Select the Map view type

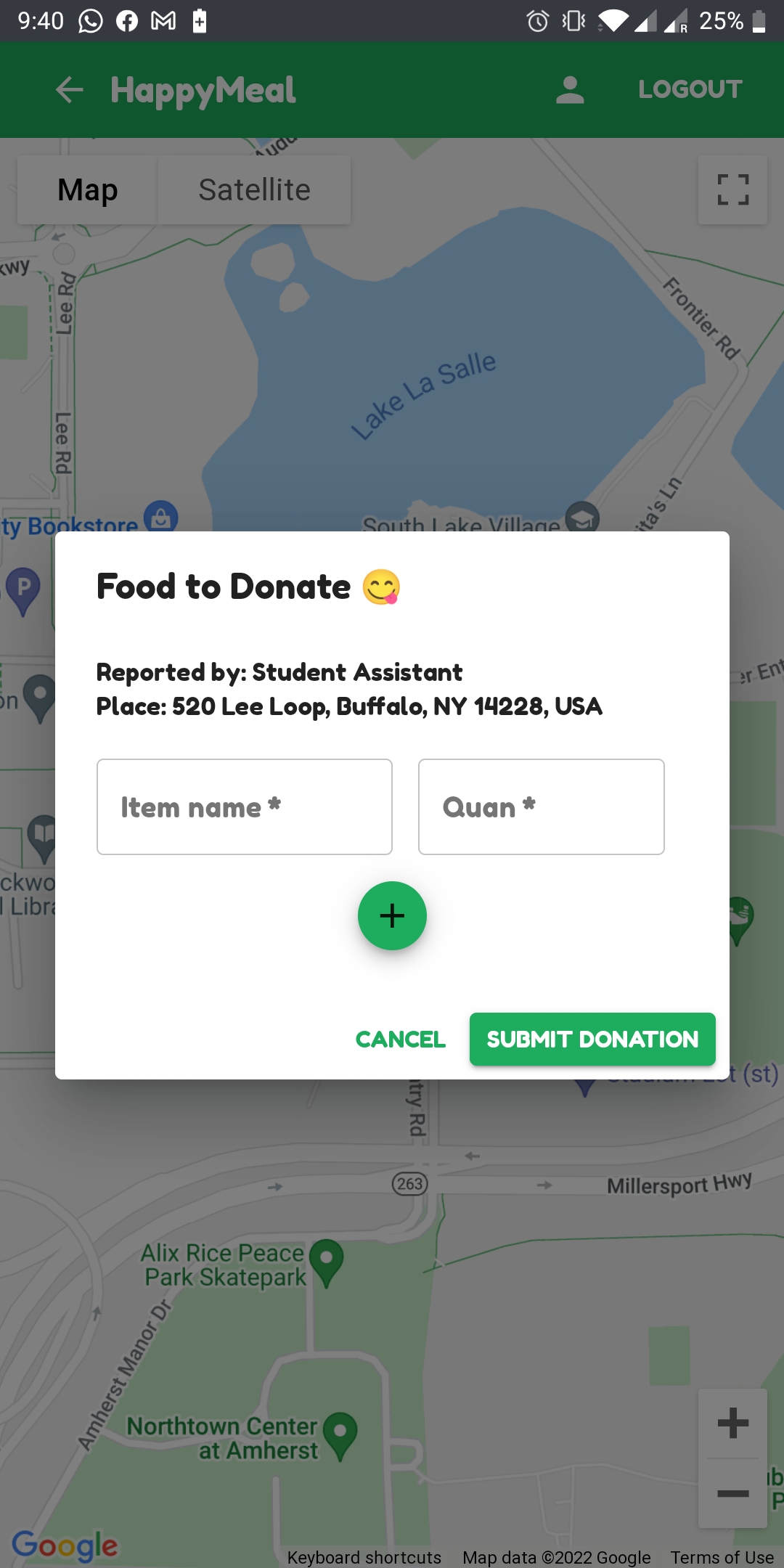point(88,190)
